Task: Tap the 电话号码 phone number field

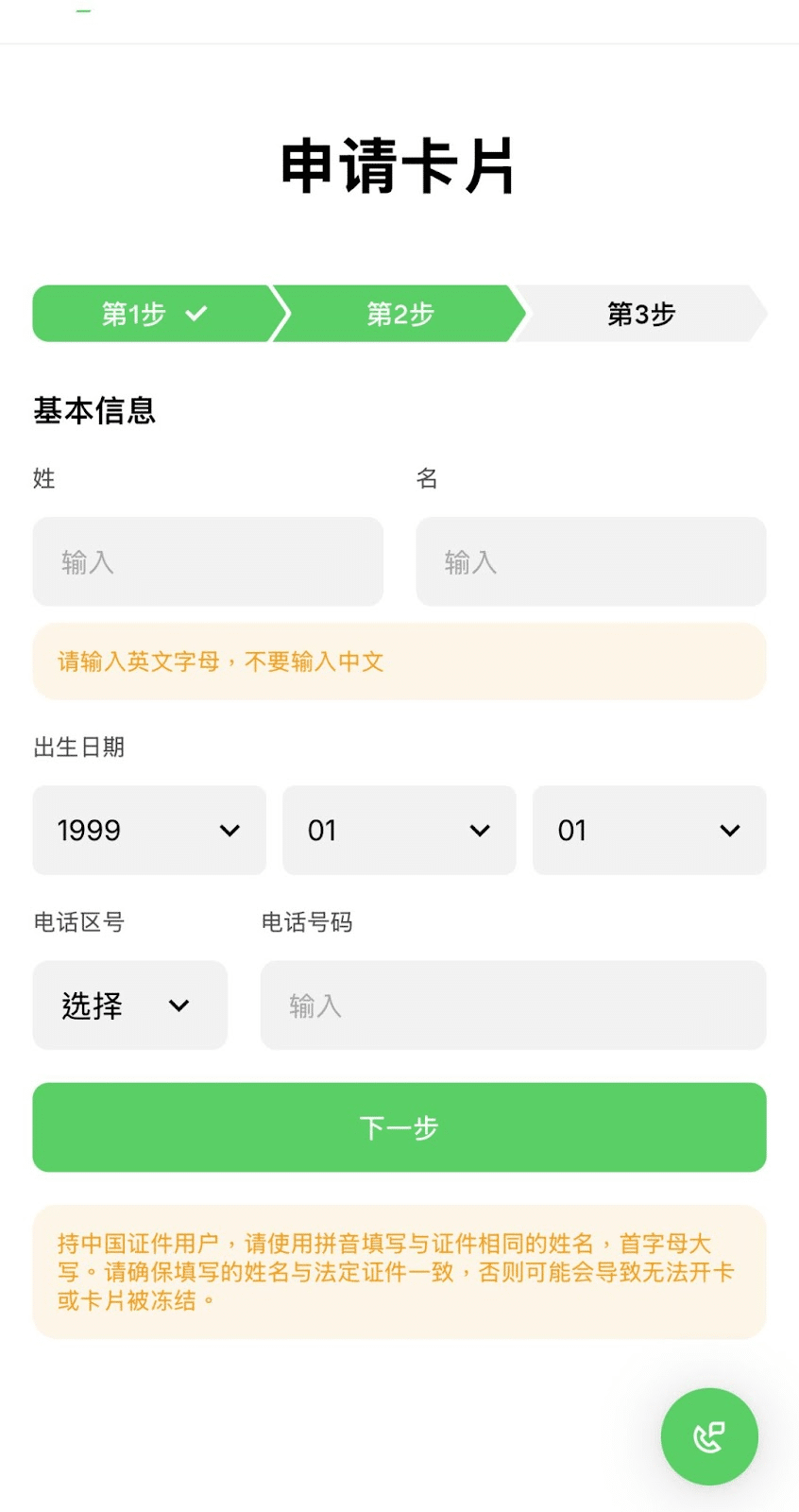Action: pos(514,1005)
